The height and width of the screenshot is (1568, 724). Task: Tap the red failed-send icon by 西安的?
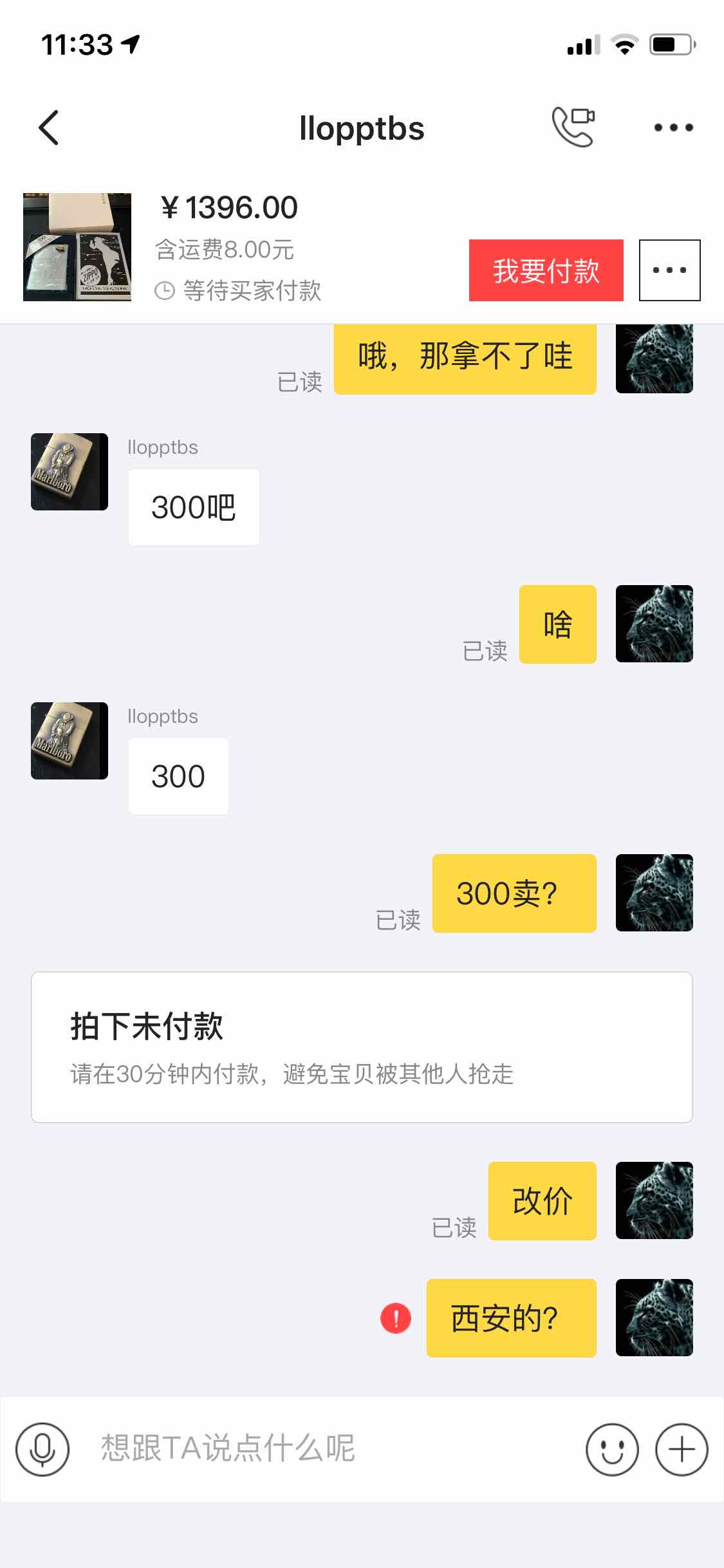pyautogui.click(x=396, y=1318)
